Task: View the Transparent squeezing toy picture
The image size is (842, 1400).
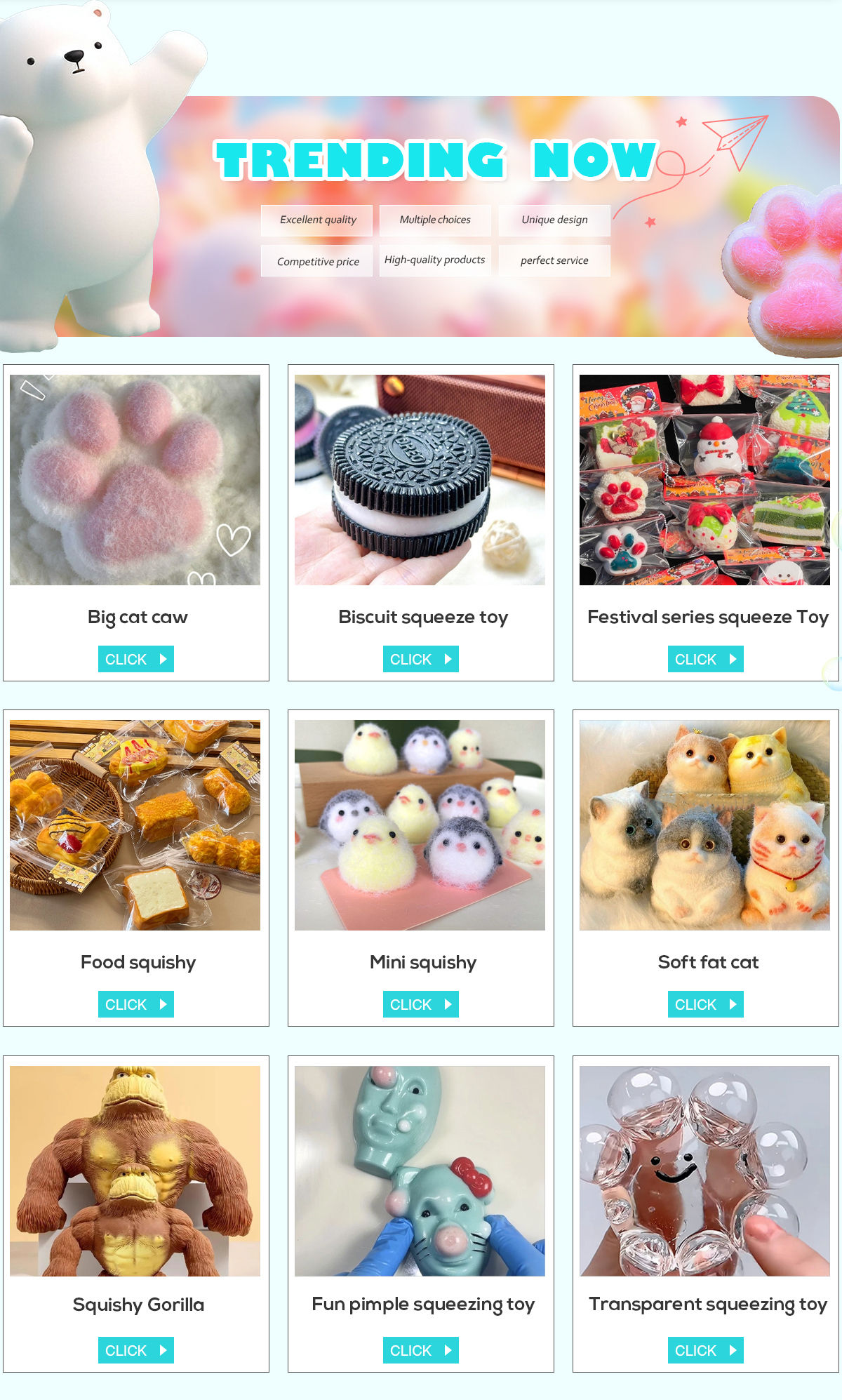Action: coord(704,1171)
